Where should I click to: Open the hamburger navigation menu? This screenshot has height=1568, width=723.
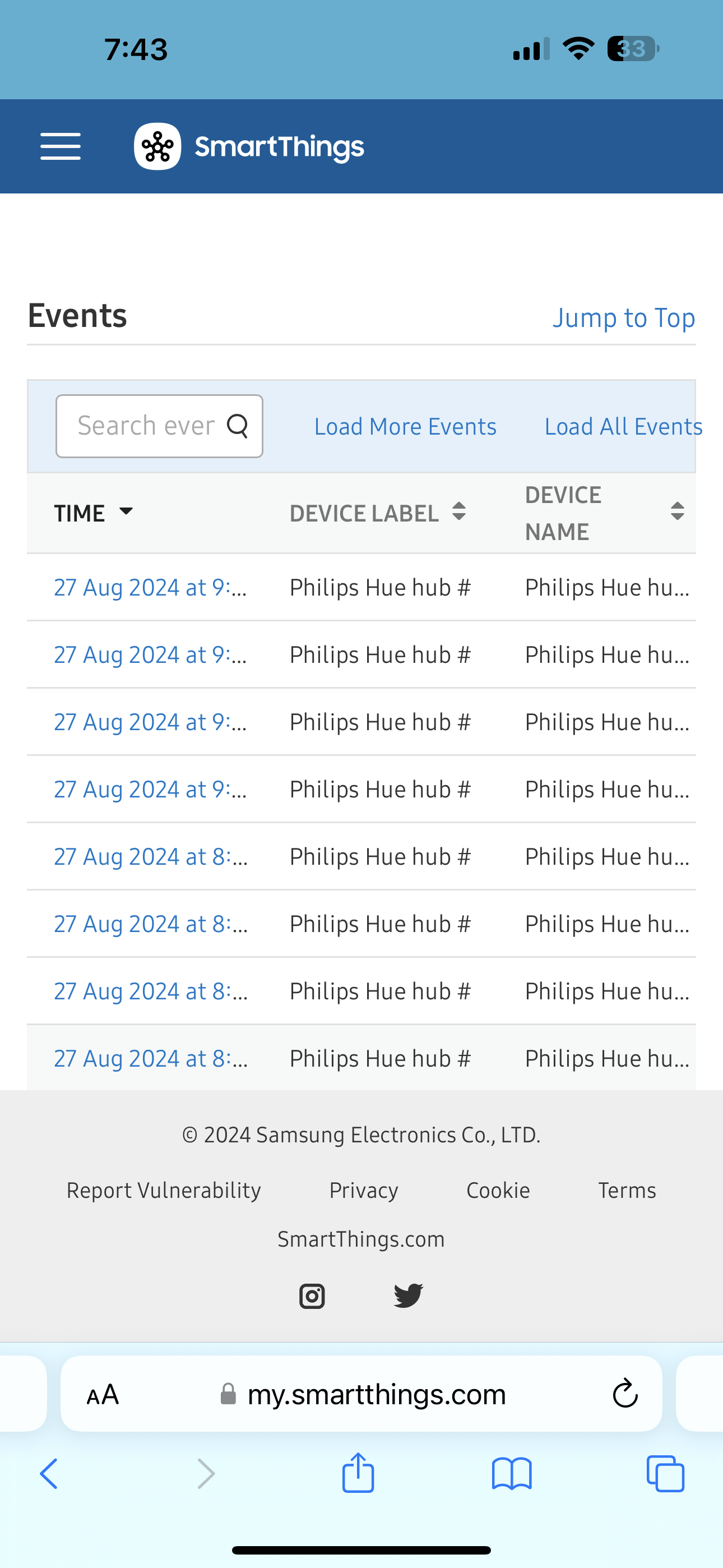61,146
